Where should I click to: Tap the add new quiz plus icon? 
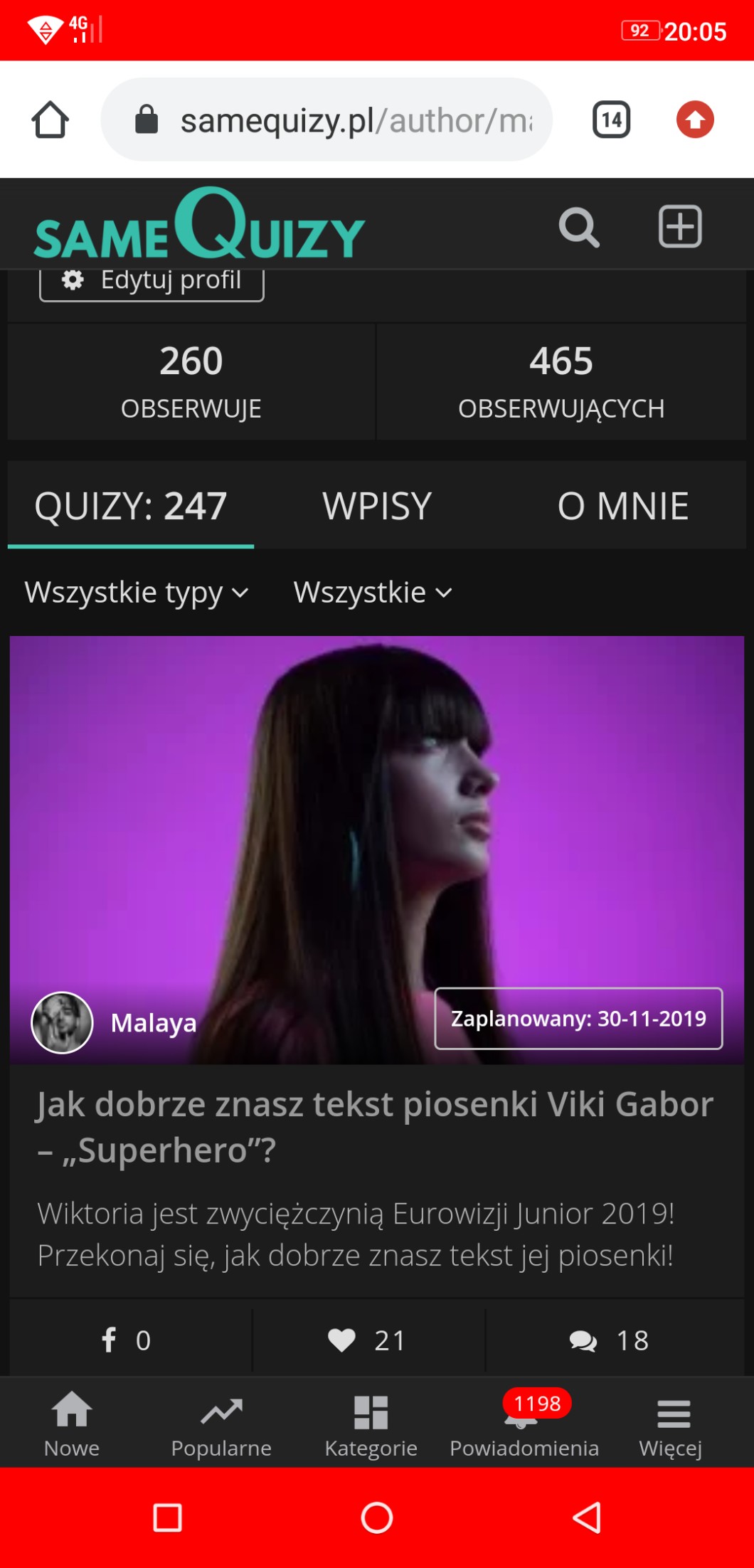tap(680, 227)
